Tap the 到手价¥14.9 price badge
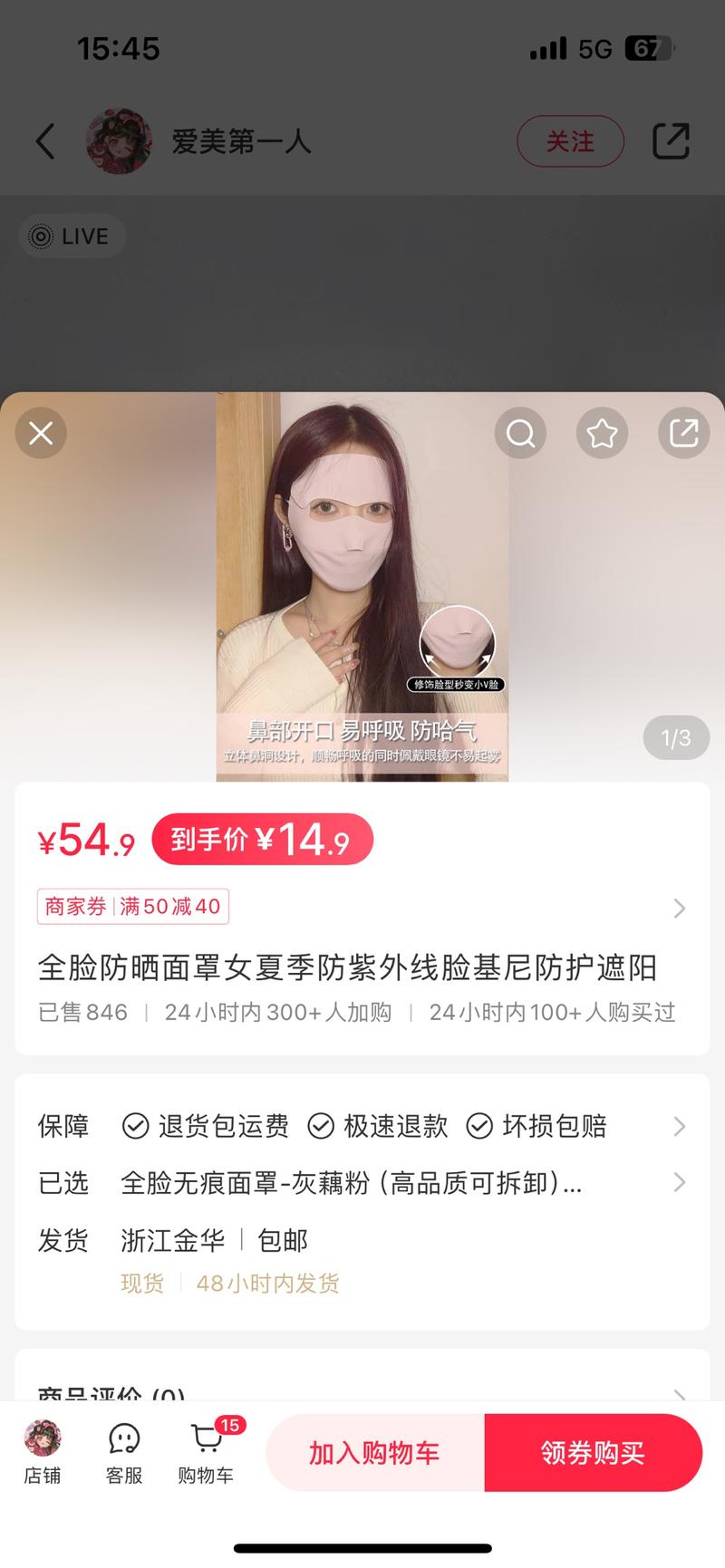The width and height of the screenshot is (725, 1568). [263, 839]
